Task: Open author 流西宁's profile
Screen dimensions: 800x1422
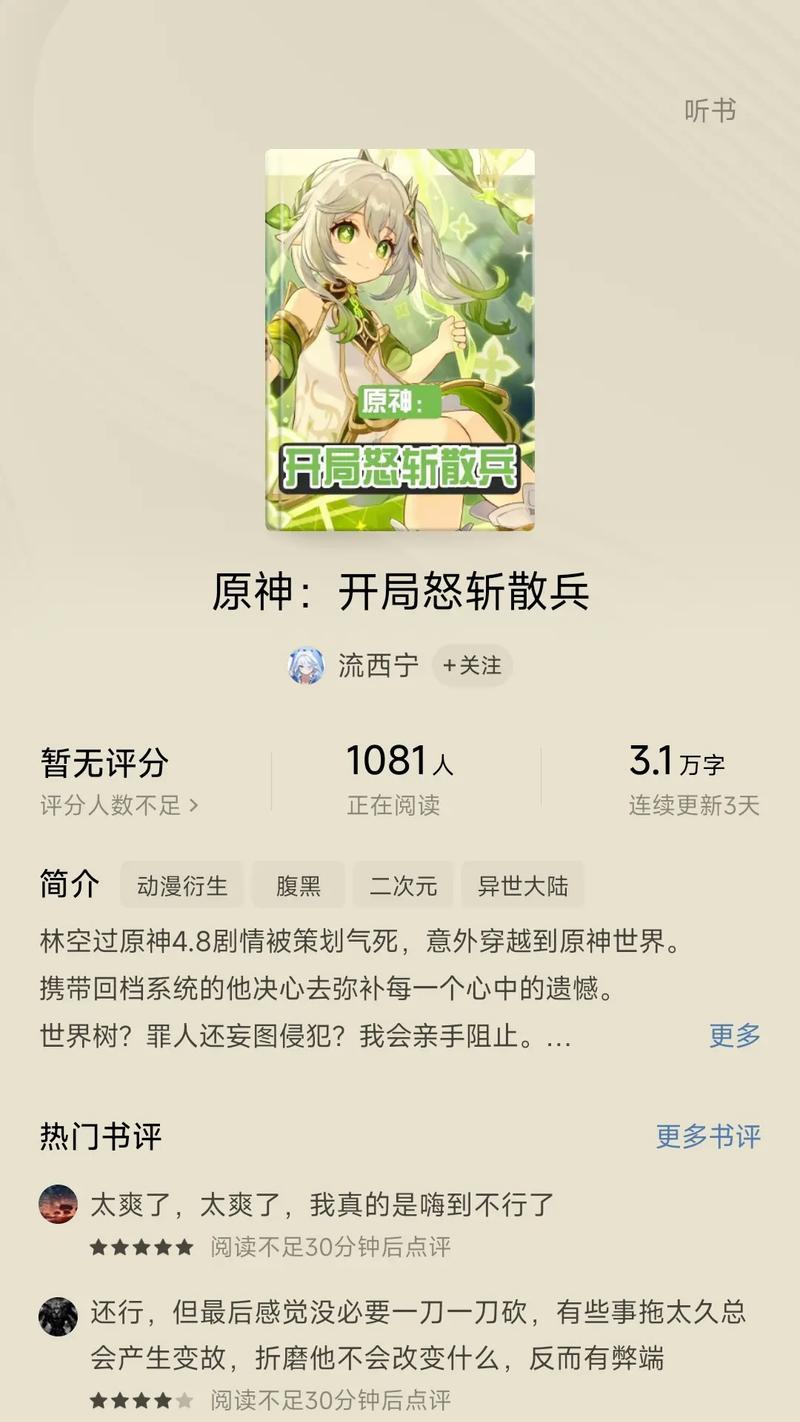Action: point(377,666)
